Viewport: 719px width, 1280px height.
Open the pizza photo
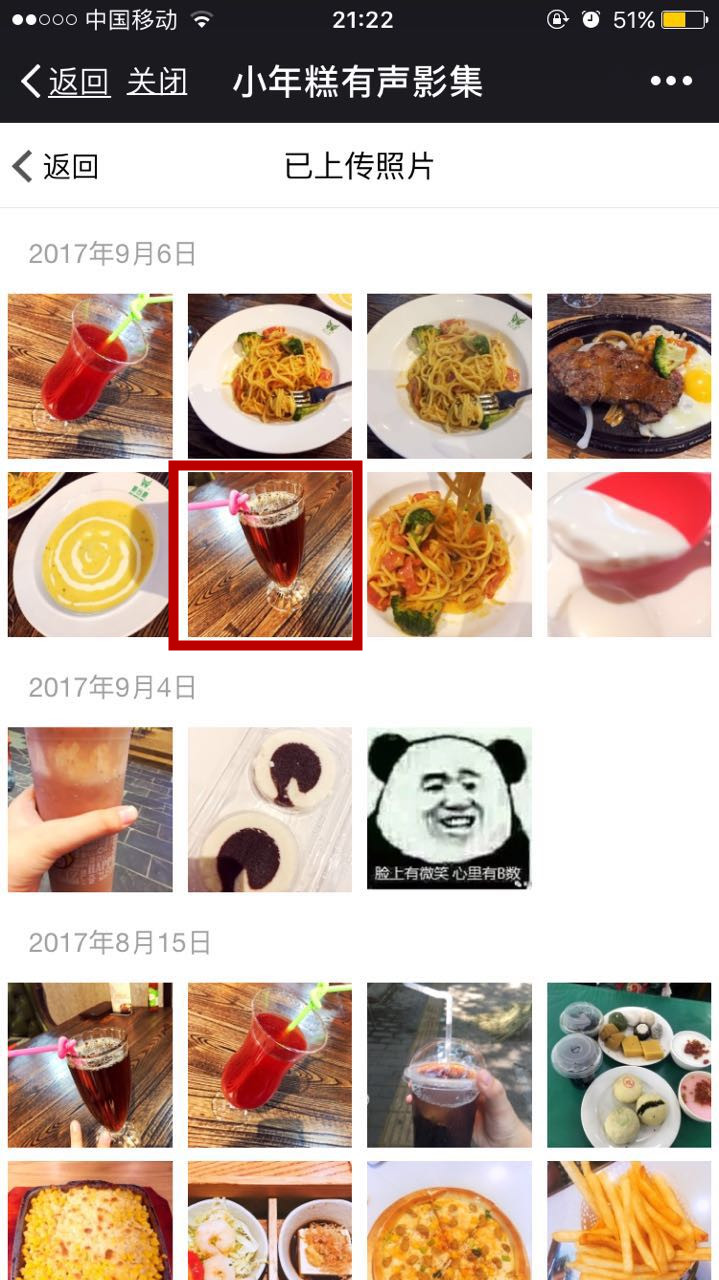click(x=449, y=1220)
